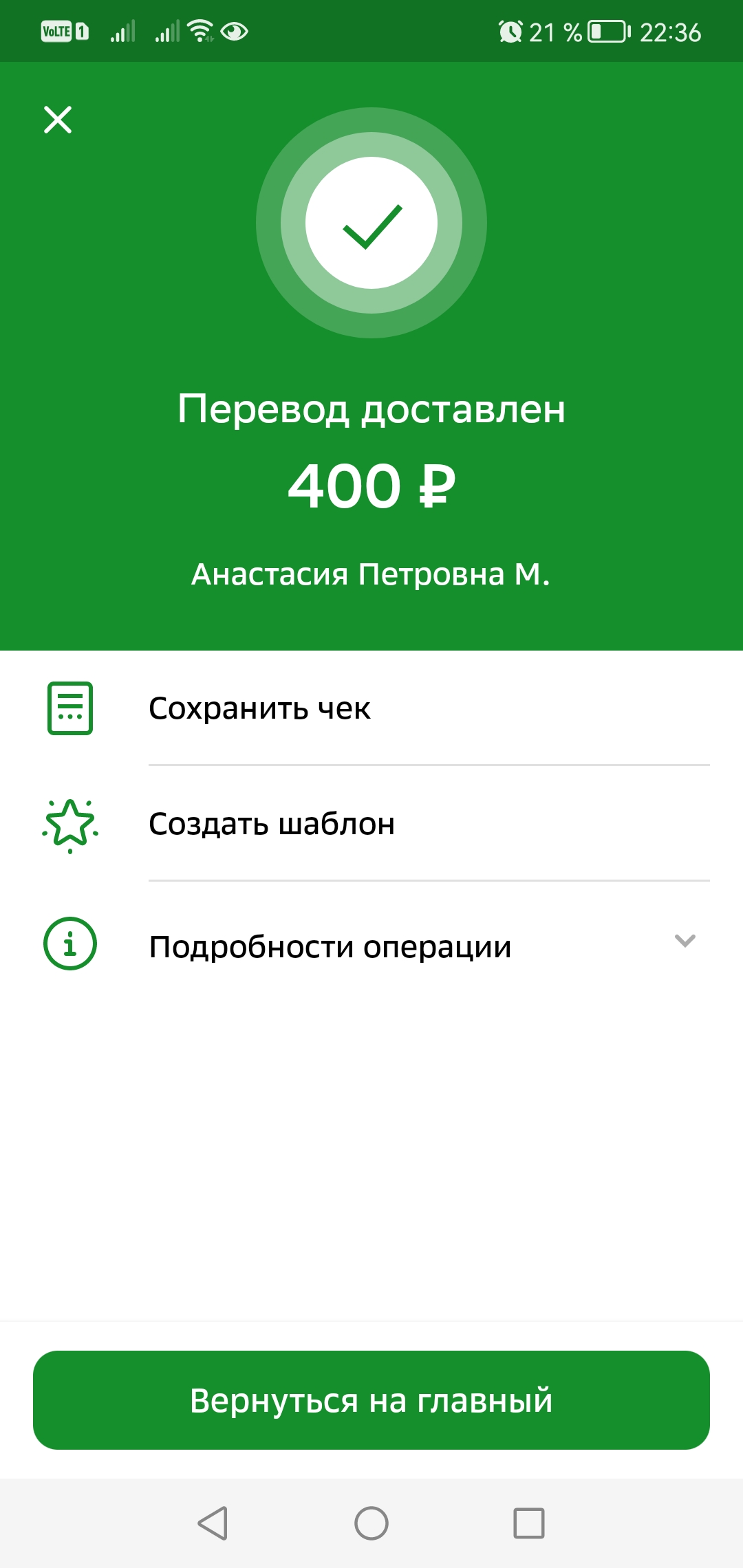Tap the system back button
The height and width of the screenshot is (1568, 743).
[x=213, y=1523]
